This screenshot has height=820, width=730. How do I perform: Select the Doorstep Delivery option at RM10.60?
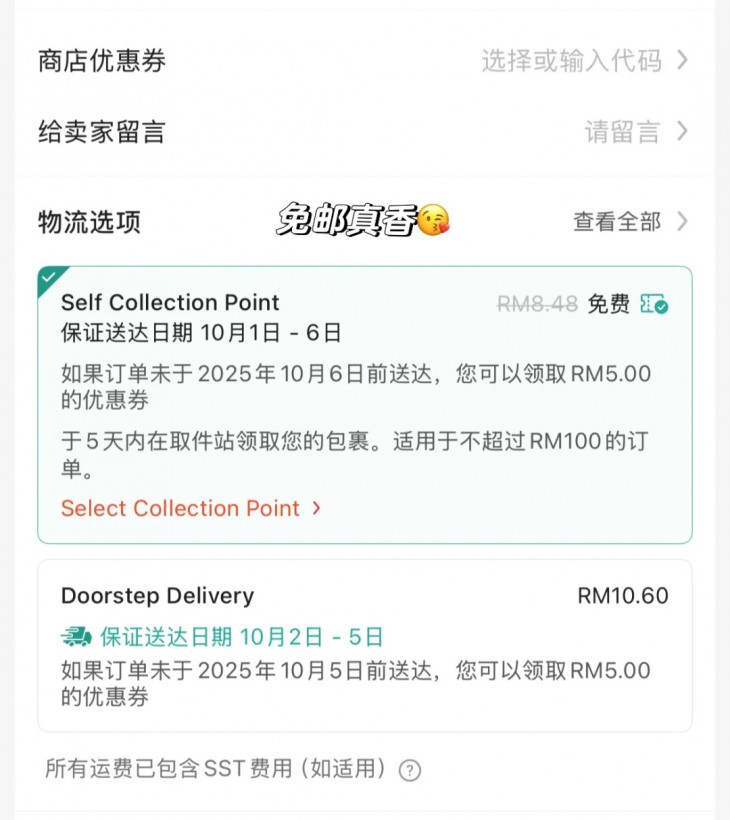[x=364, y=645]
